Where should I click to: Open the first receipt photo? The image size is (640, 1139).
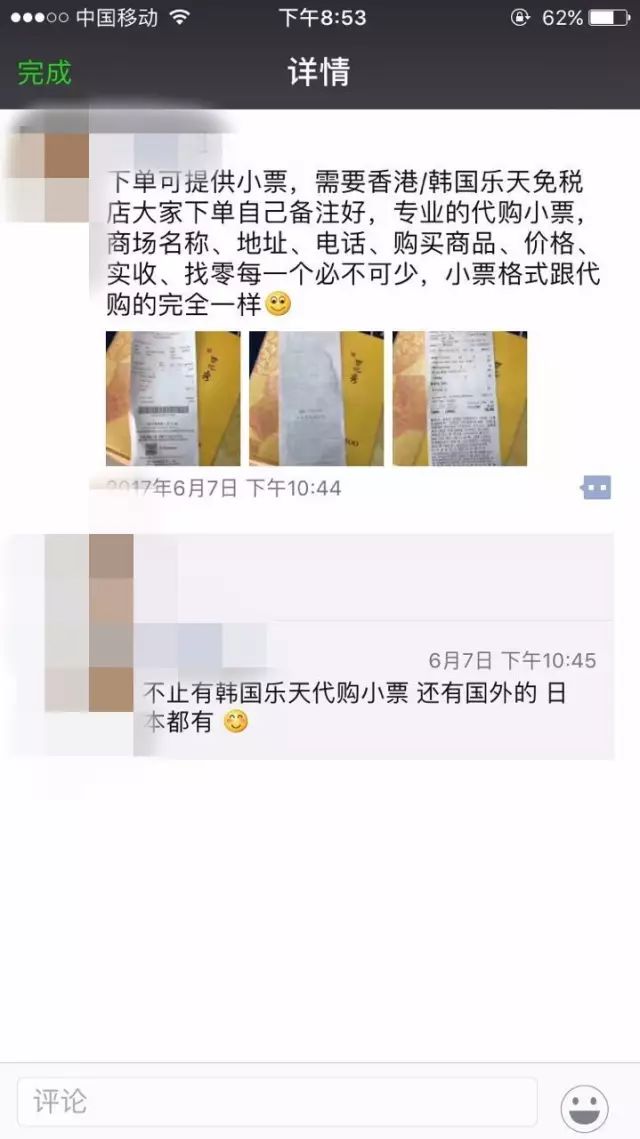pos(173,398)
